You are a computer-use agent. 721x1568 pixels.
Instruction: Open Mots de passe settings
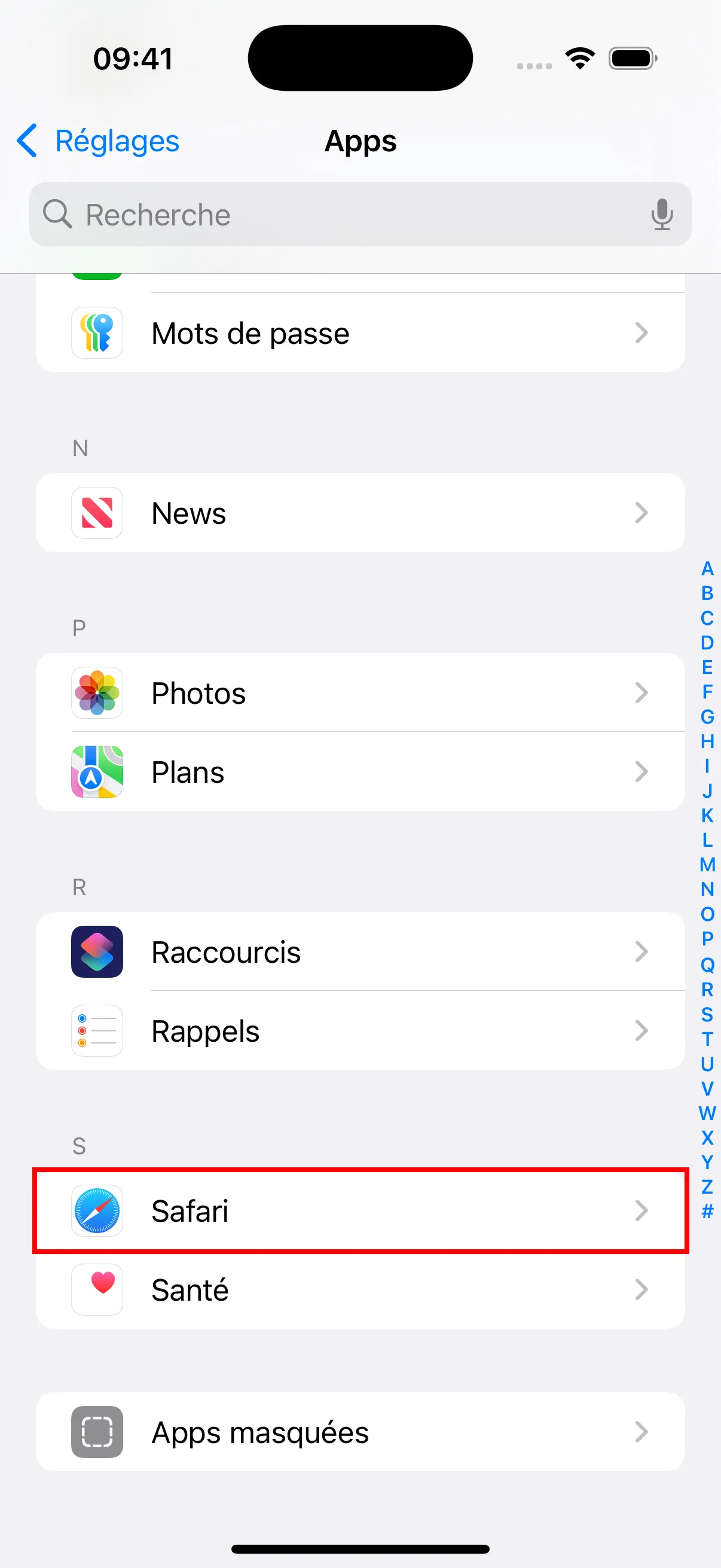coord(360,333)
